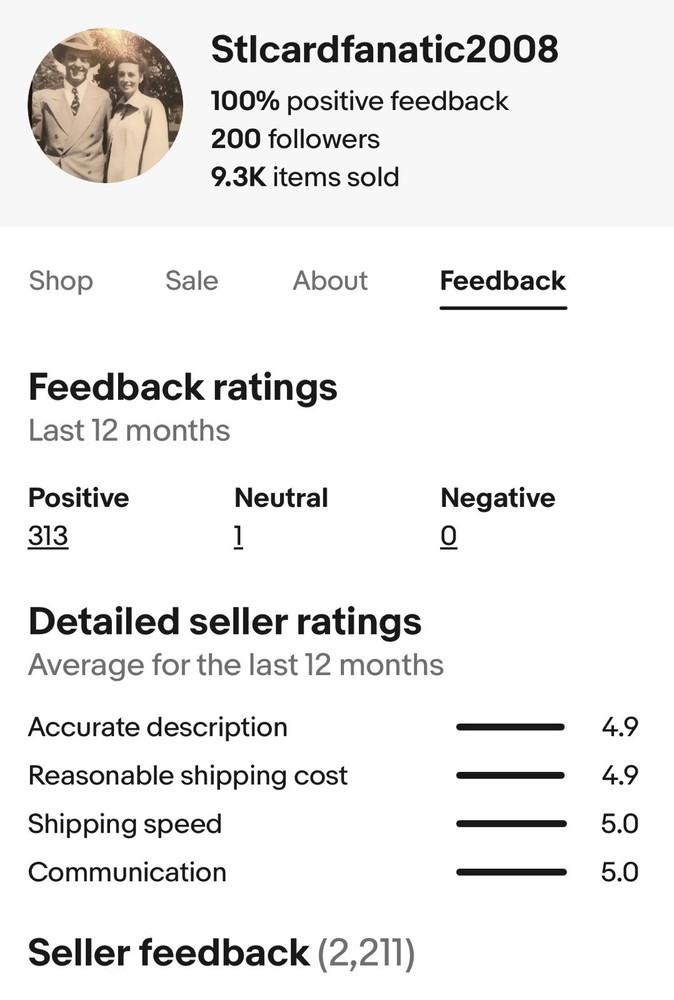Viewport: 674px width, 1000px height.
Task: Switch to the Sale tab
Action: pos(191,281)
